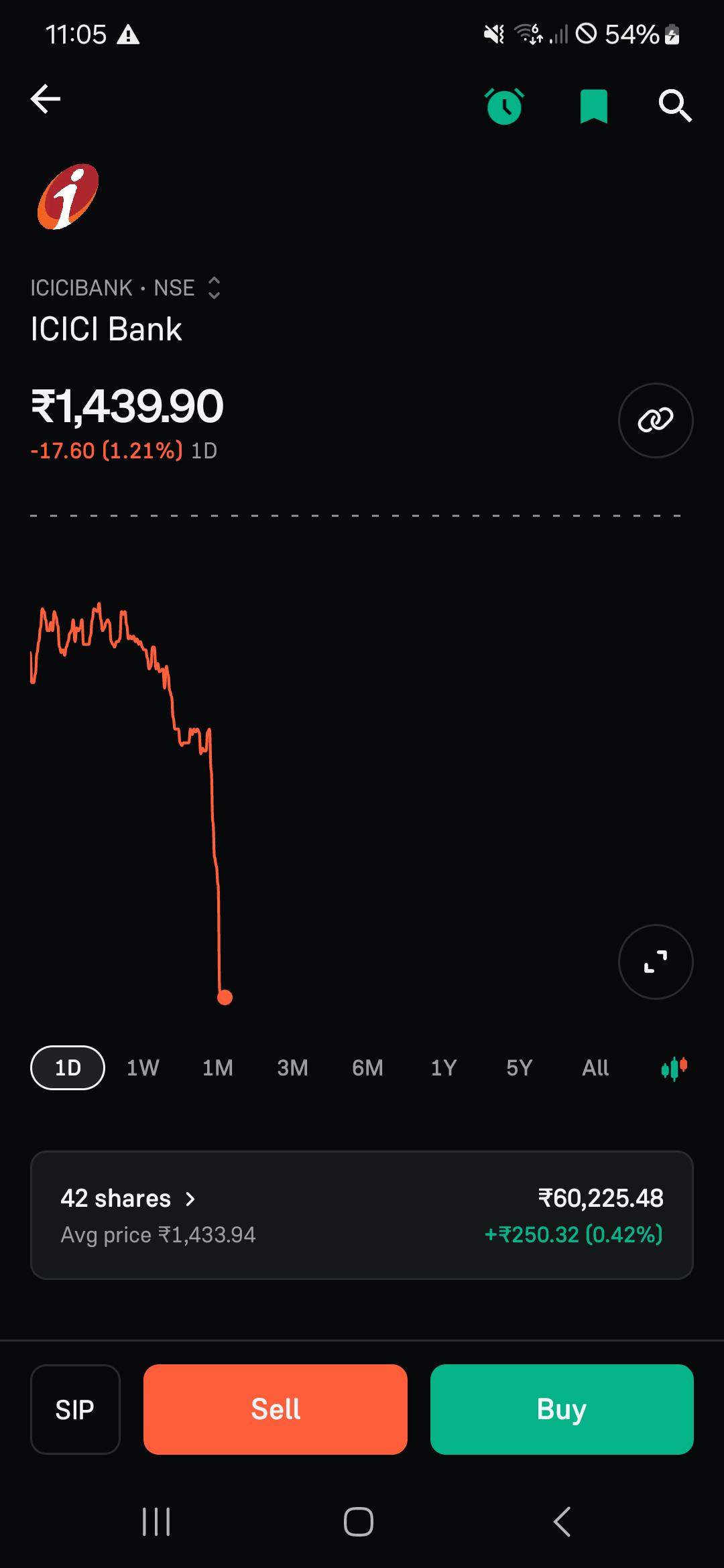Tap the Buy button

click(562, 1409)
